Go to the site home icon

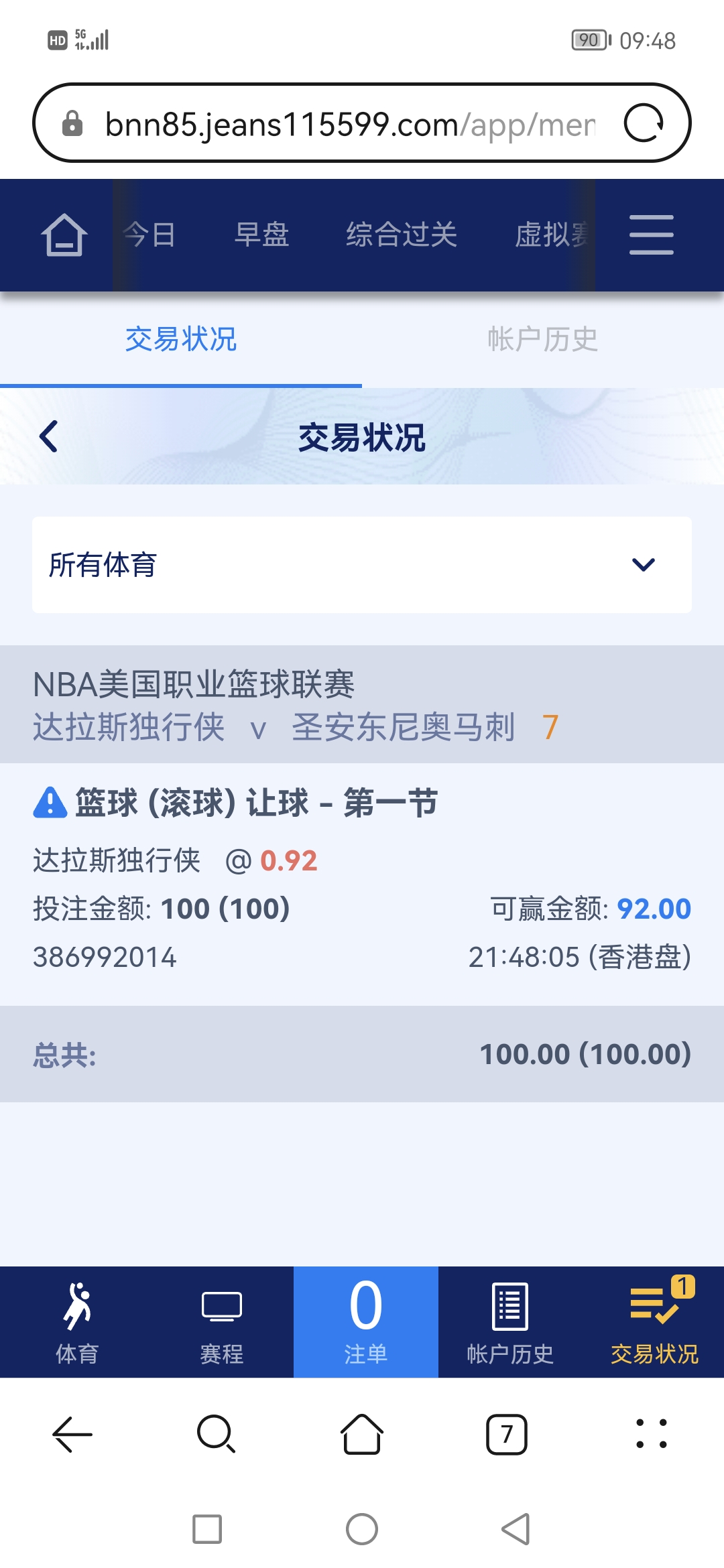[x=64, y=235]
